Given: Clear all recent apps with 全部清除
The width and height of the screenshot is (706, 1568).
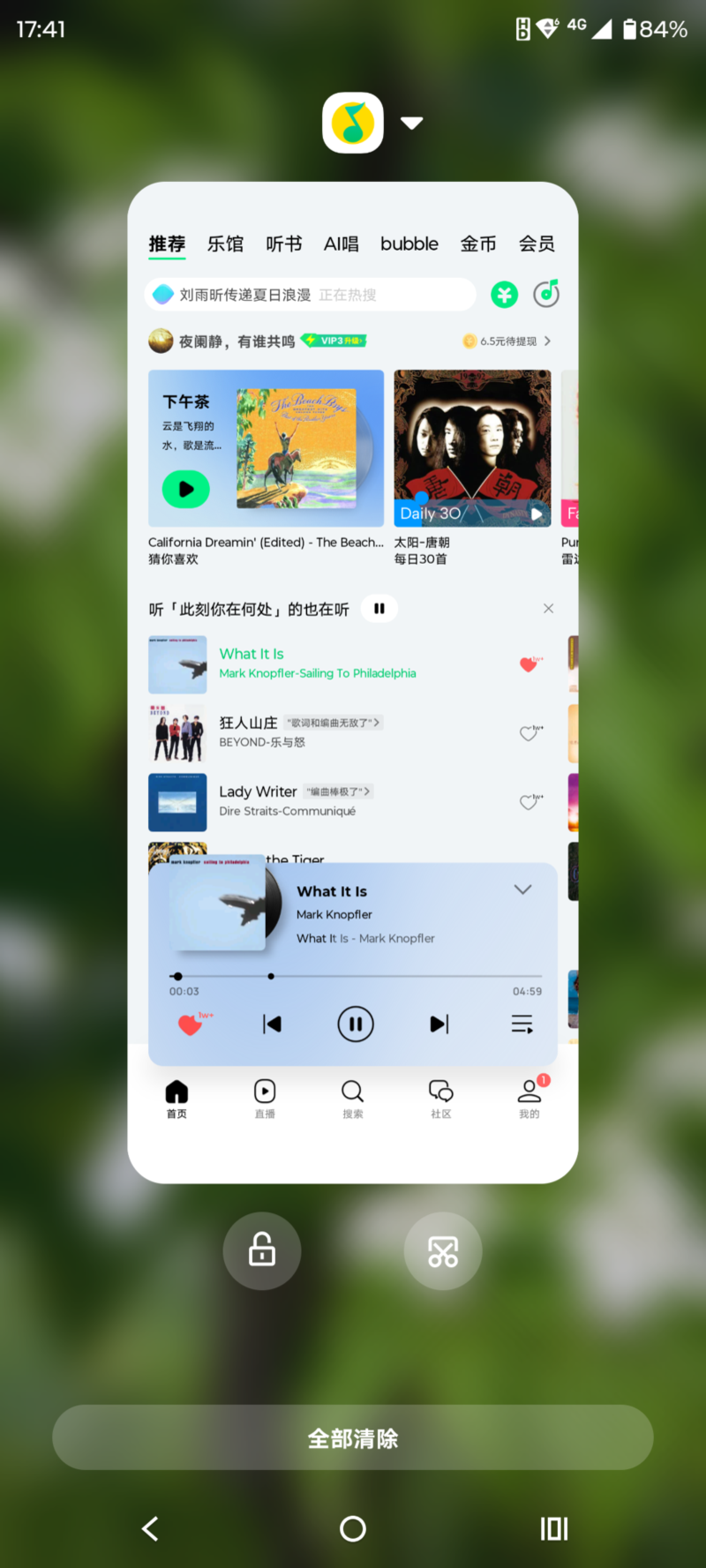Looking at the screenshot, I should (x=353, y=1437).
